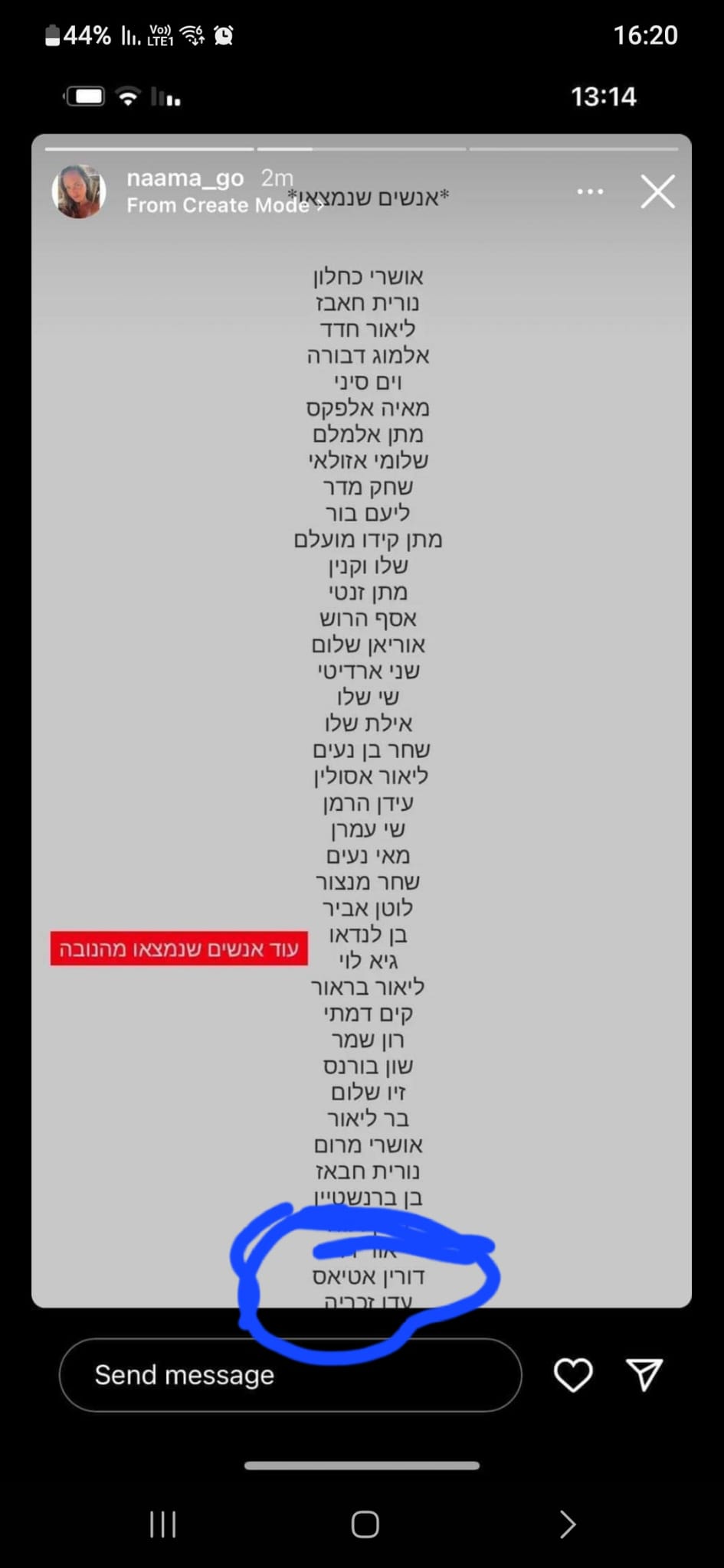Close the story viewer
724x1568 pixels.
[657, 191]
